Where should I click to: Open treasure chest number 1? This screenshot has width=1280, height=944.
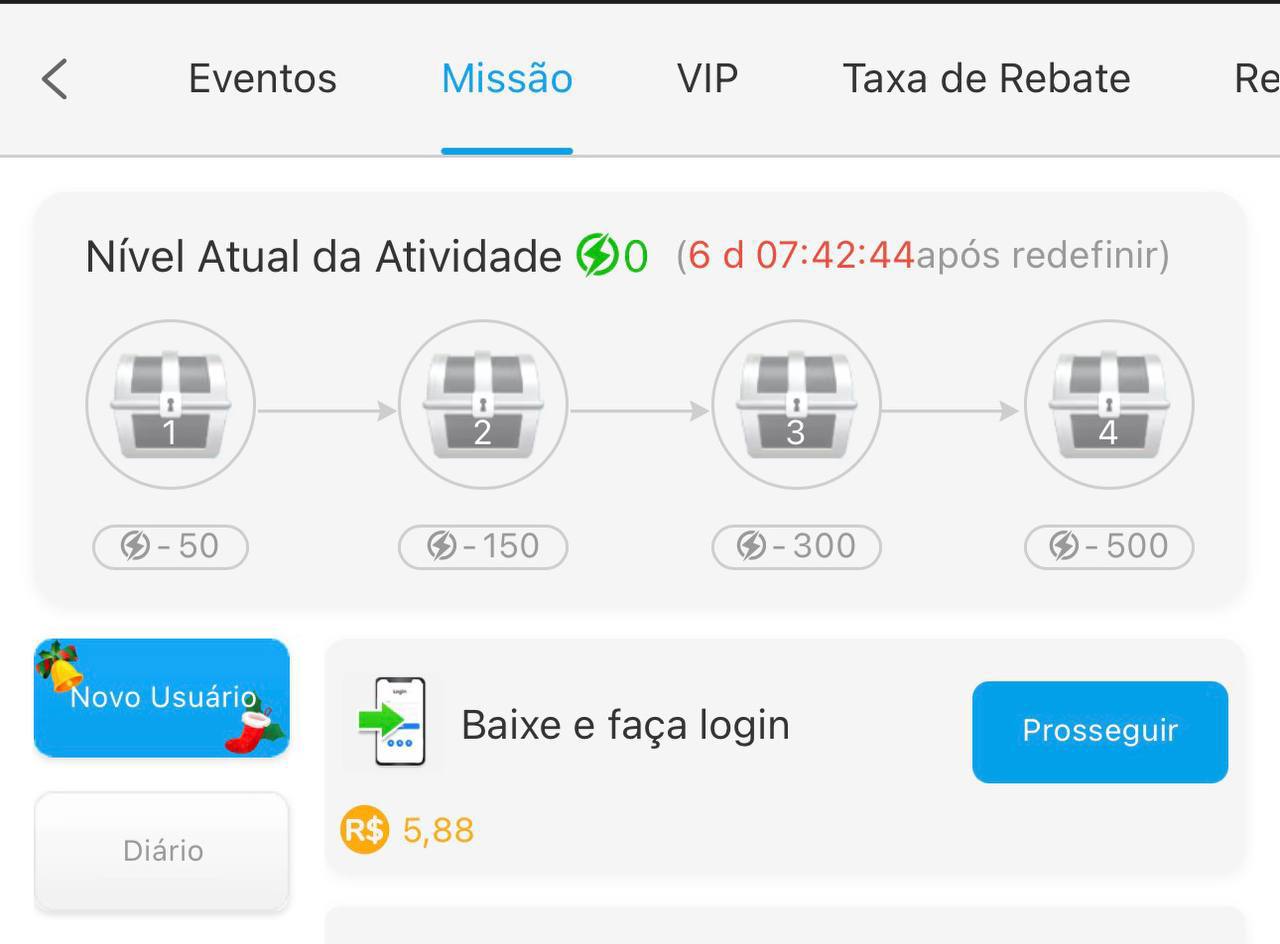[170, 404]
